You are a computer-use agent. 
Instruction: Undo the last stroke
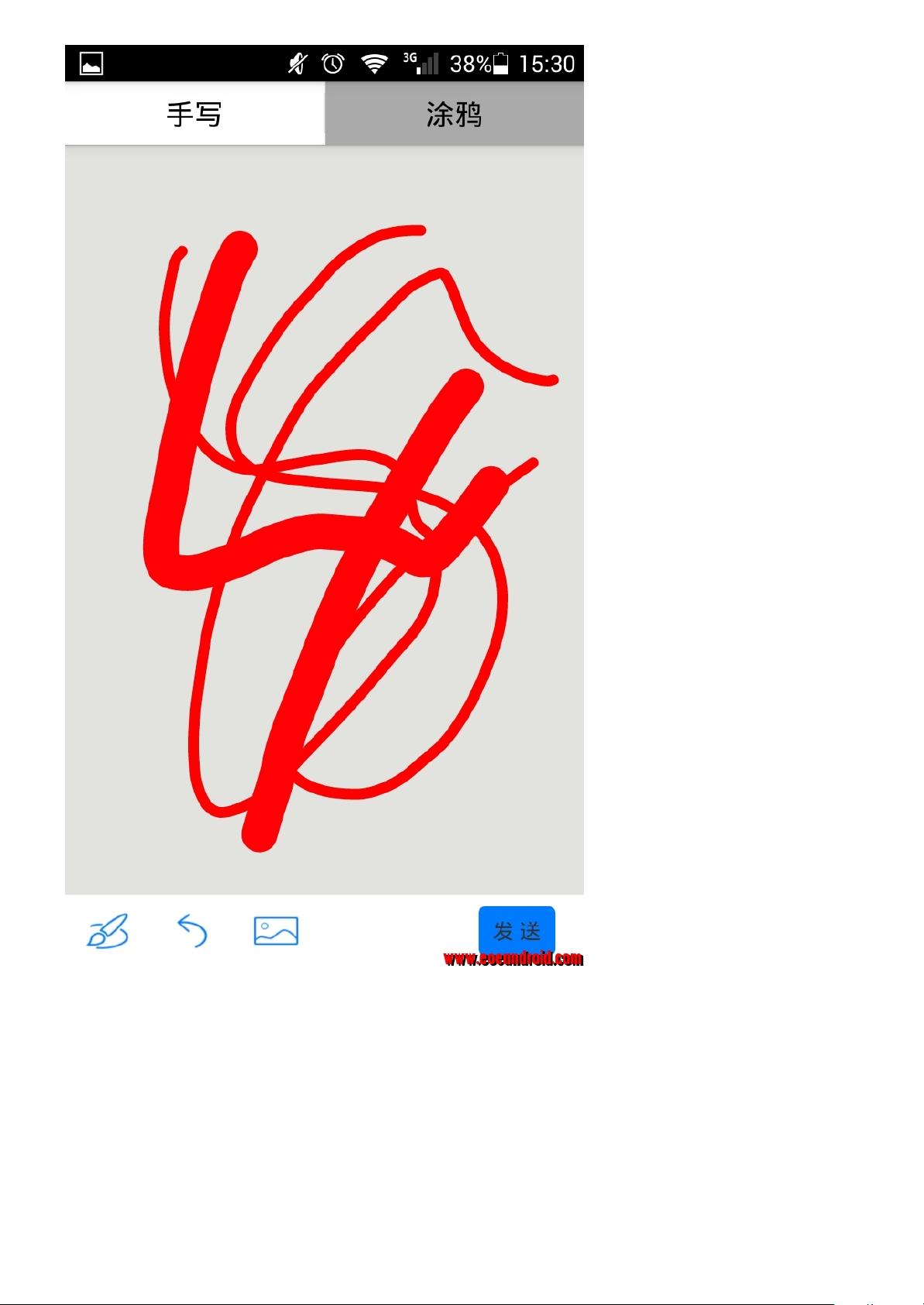click(x=192, y=930)
